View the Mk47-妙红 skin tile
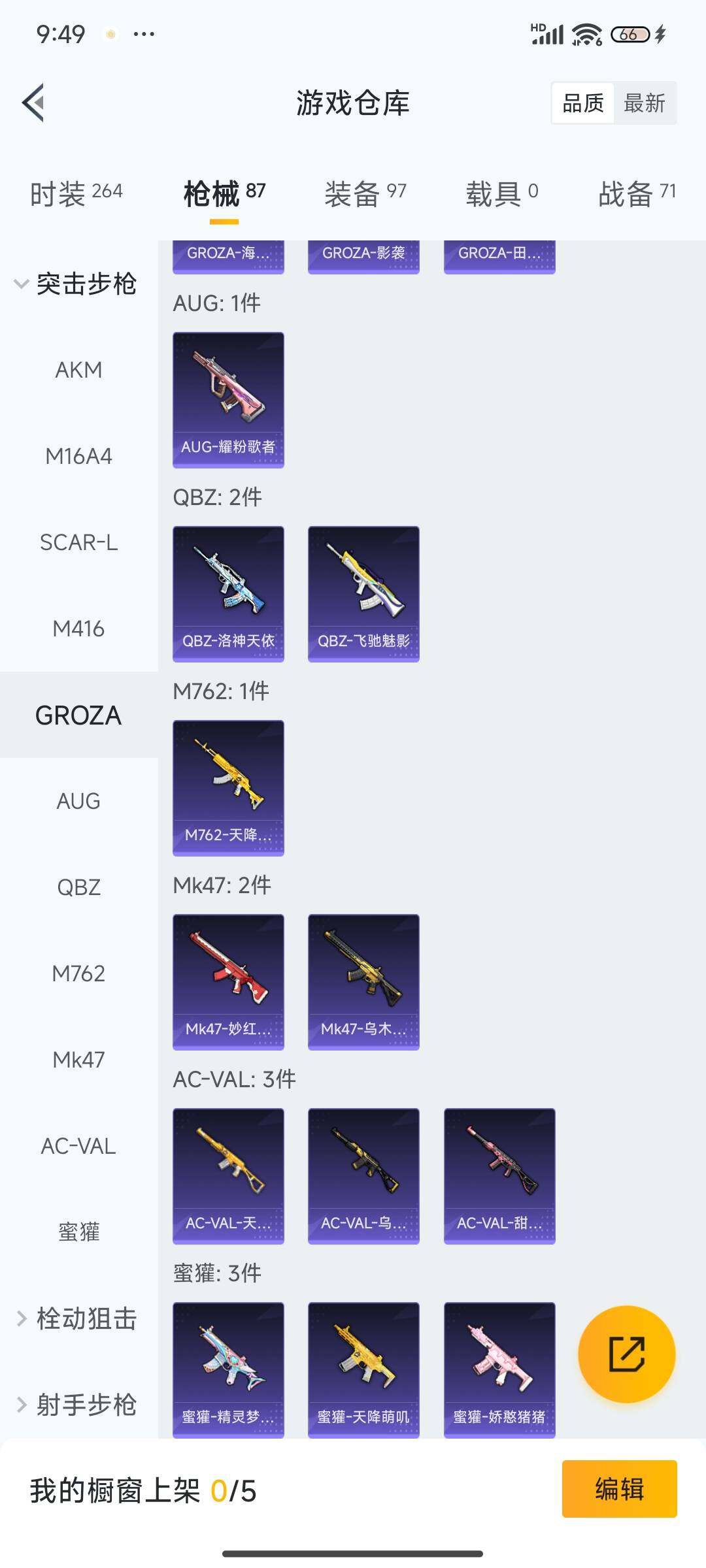706x1568 pixels. point(228,982)
